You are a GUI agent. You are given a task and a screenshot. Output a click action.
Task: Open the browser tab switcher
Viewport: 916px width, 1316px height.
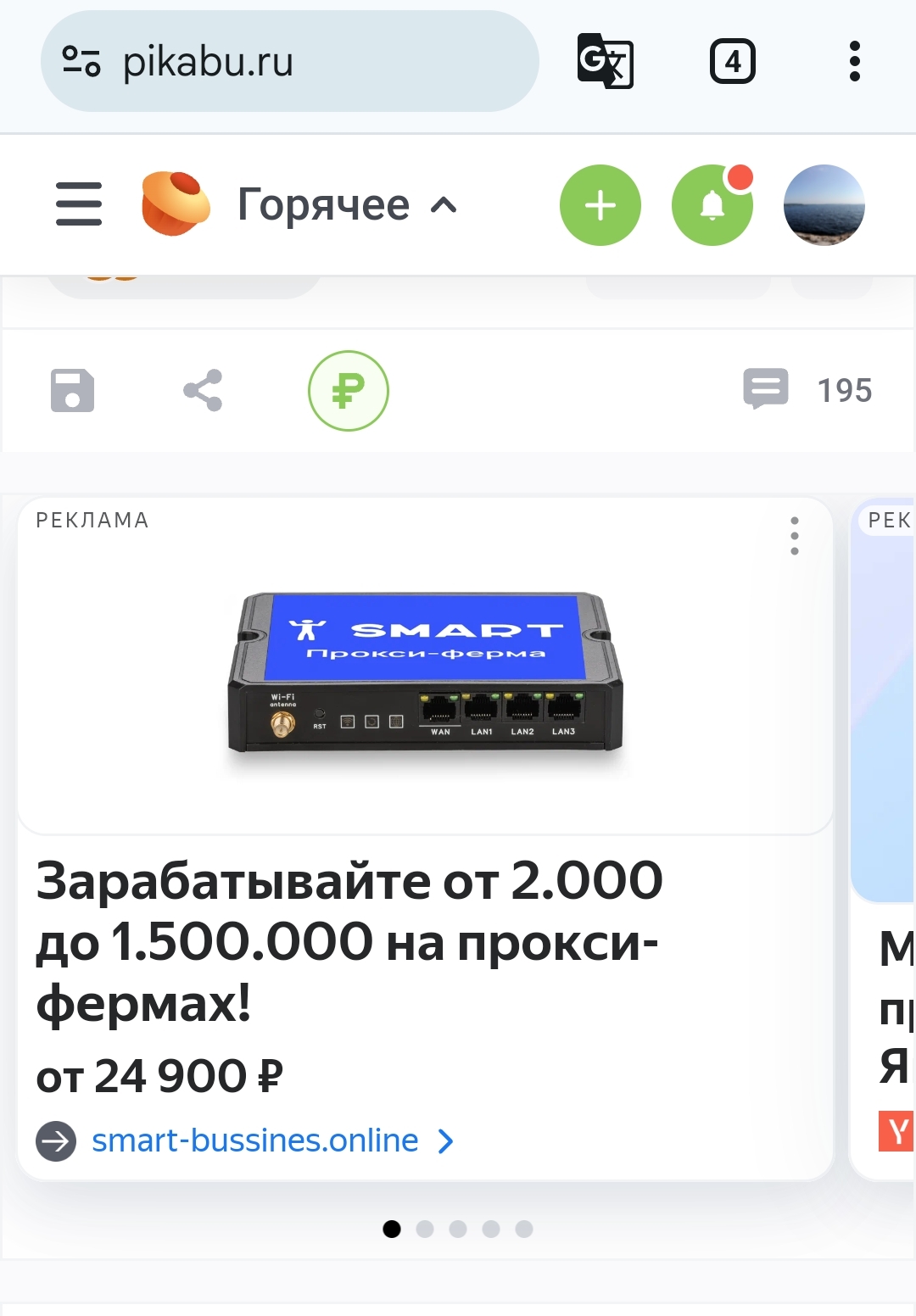pos(732,62)
